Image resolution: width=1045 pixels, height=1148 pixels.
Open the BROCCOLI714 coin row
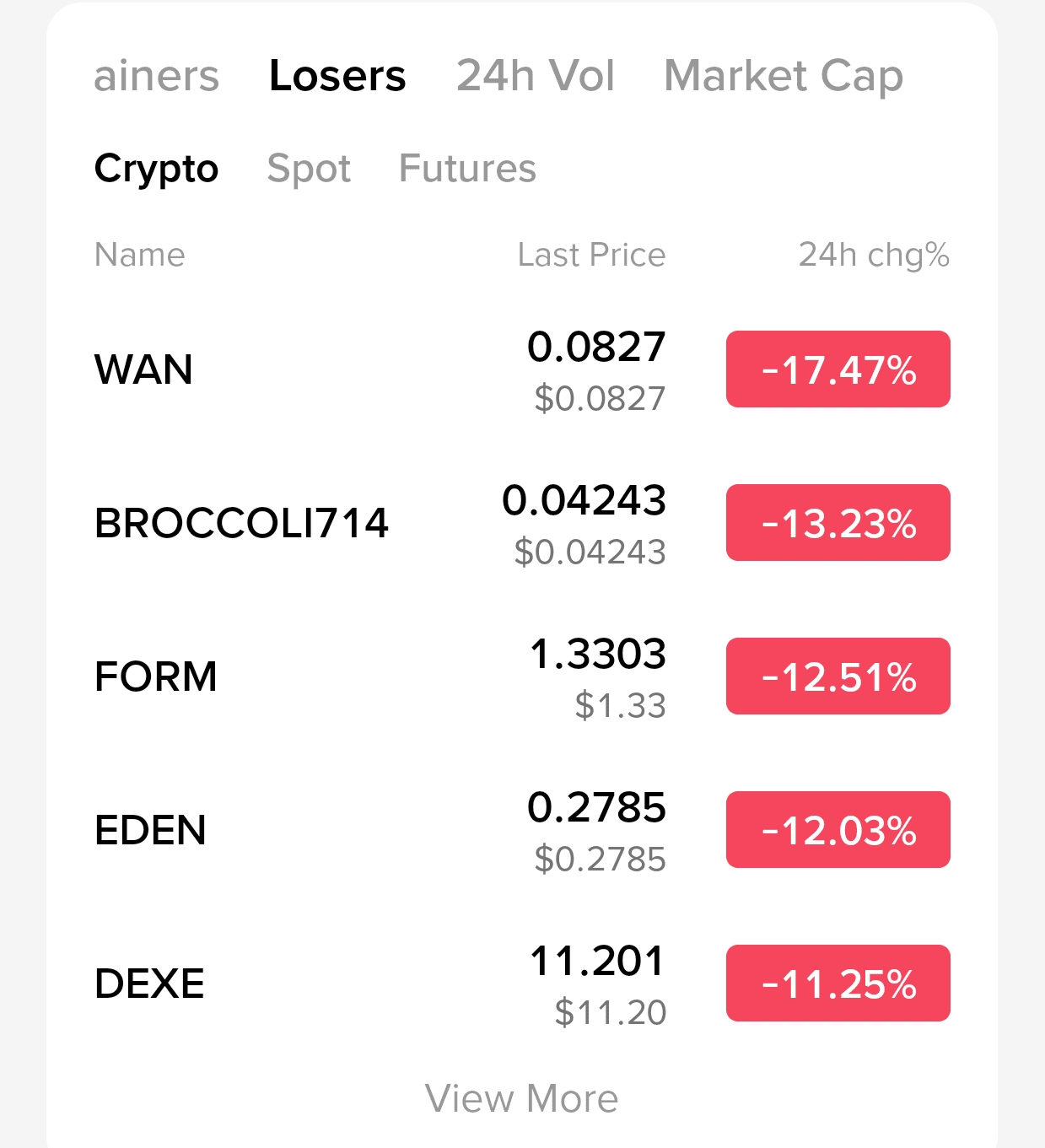pyautogui.click(x=241, y=523)
